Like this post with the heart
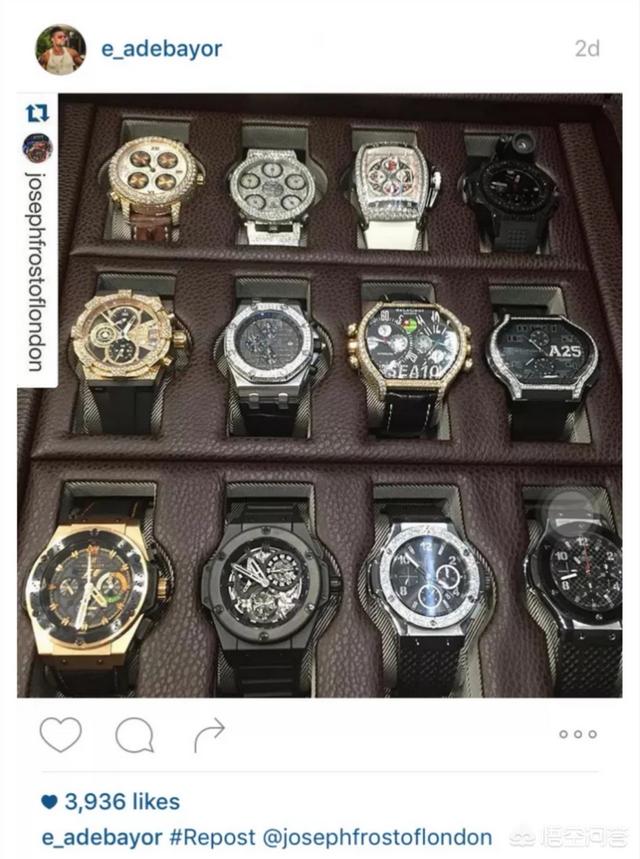 [x=60, y=735]
